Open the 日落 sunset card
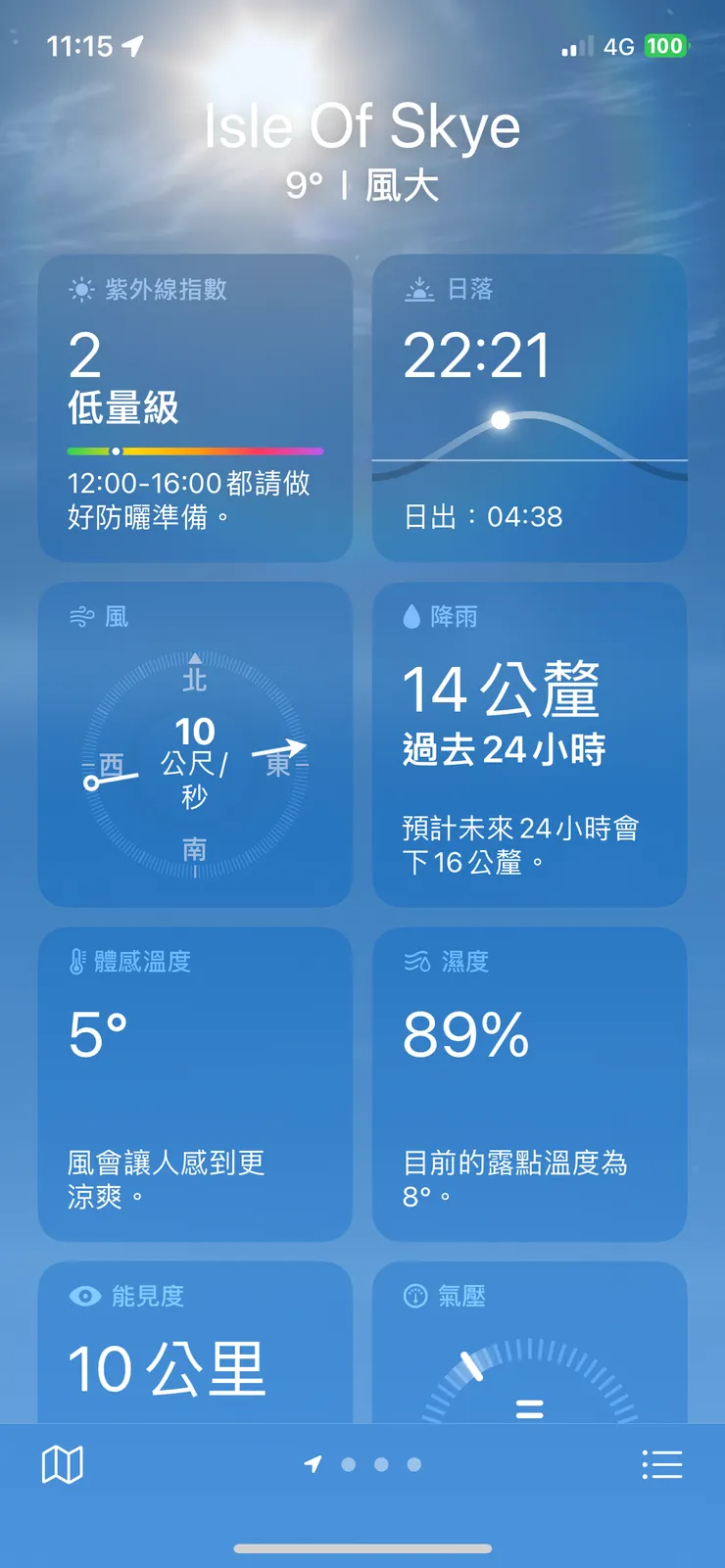The image size is (725, 1568). 529,406
